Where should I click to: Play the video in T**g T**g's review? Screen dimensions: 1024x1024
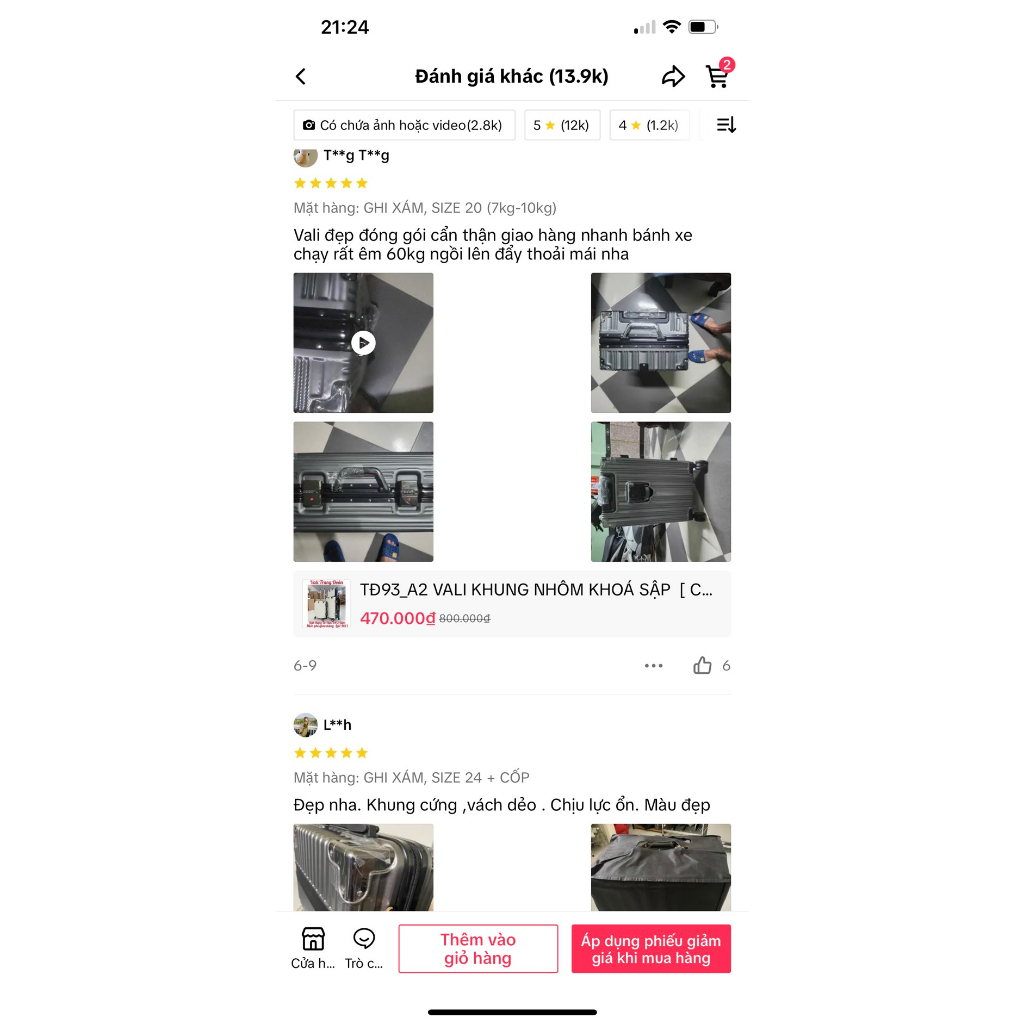click(363, 343)
